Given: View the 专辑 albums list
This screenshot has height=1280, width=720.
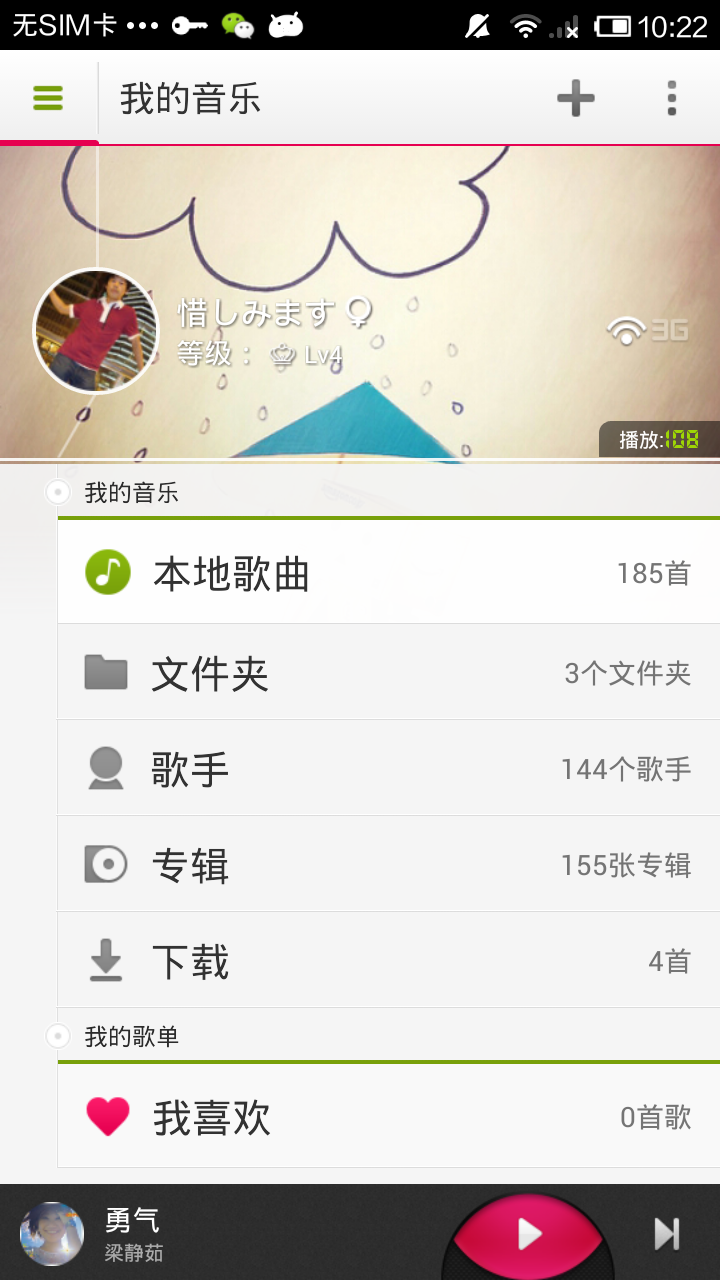Looking at the screenshot, I should (388, 864).
